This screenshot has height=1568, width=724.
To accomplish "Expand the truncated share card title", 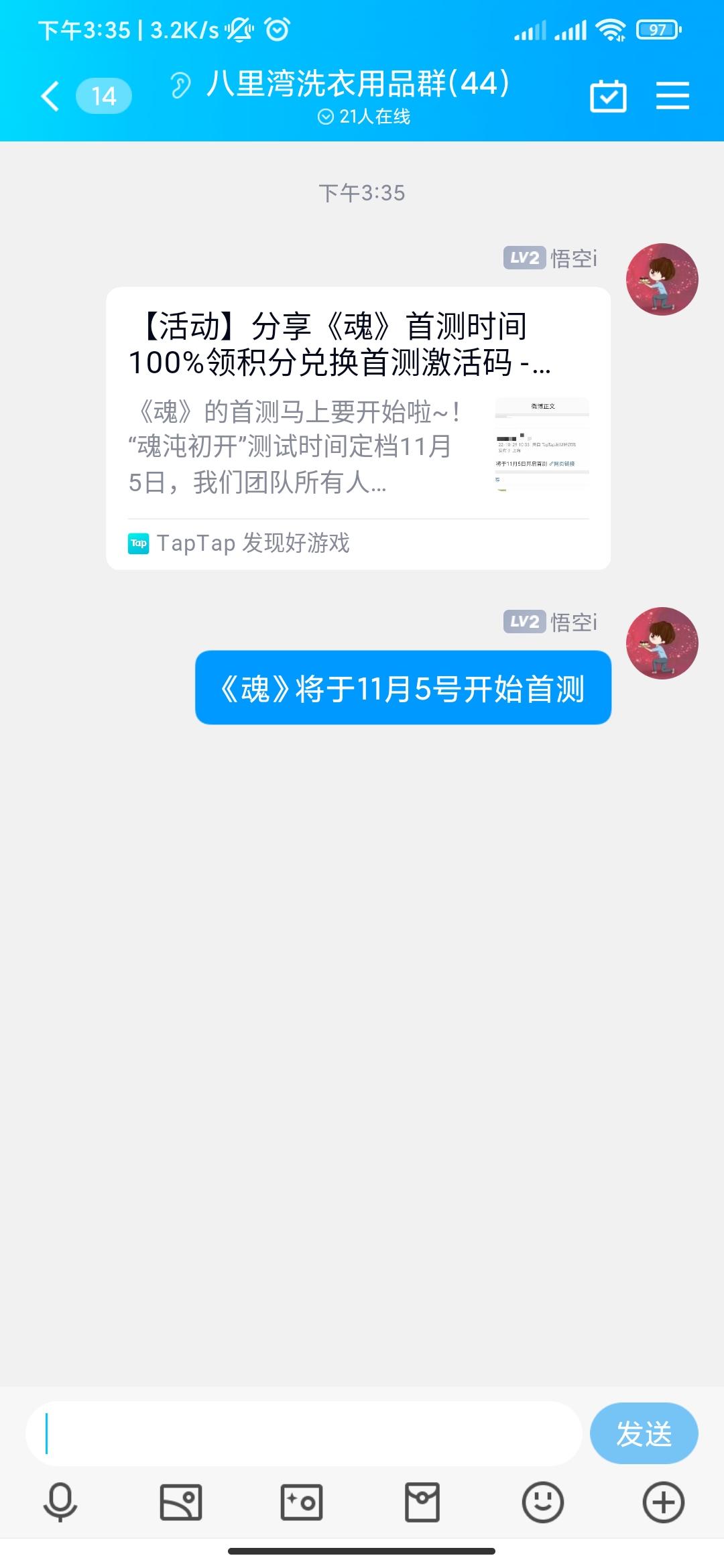I will (342, 346).
